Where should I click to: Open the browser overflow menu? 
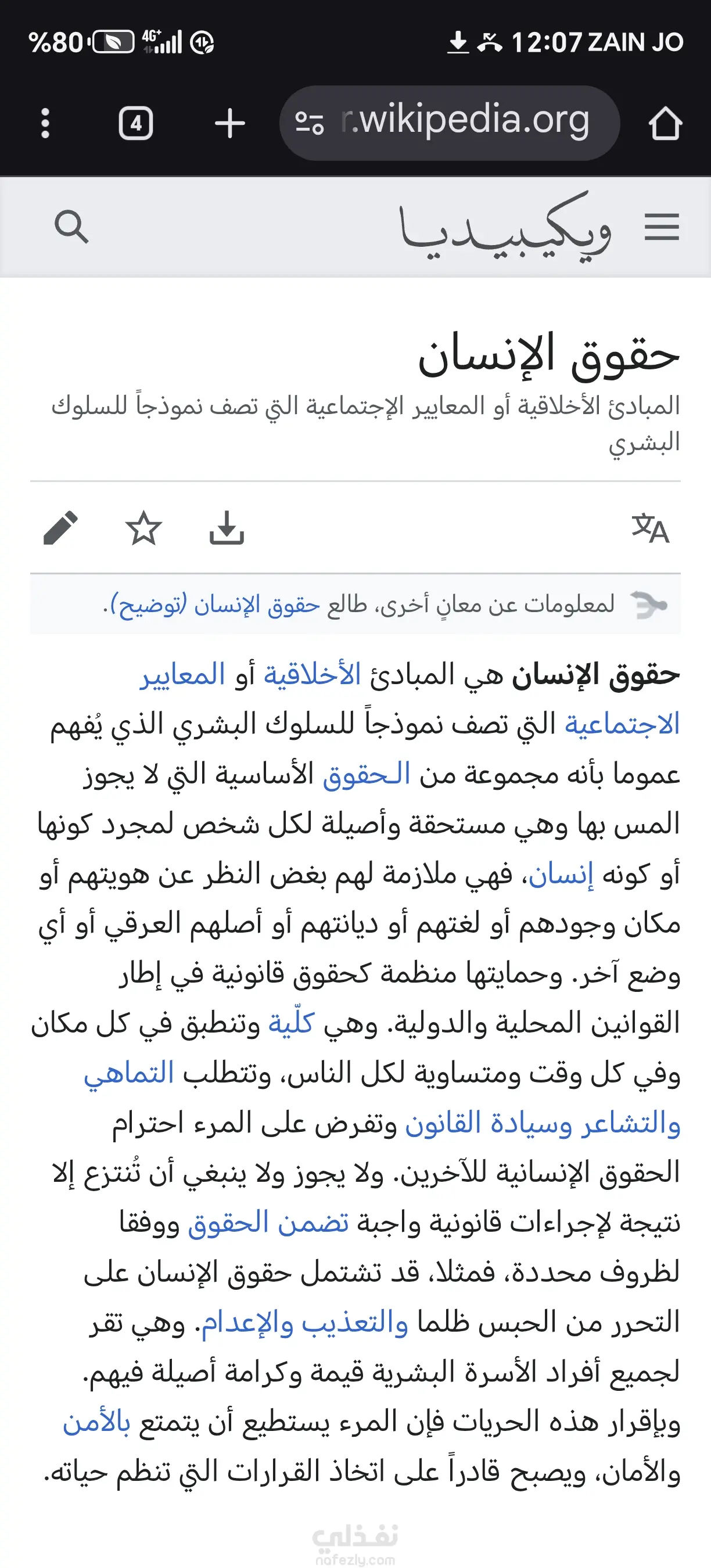pyautogui.click(x=45, y=124)
